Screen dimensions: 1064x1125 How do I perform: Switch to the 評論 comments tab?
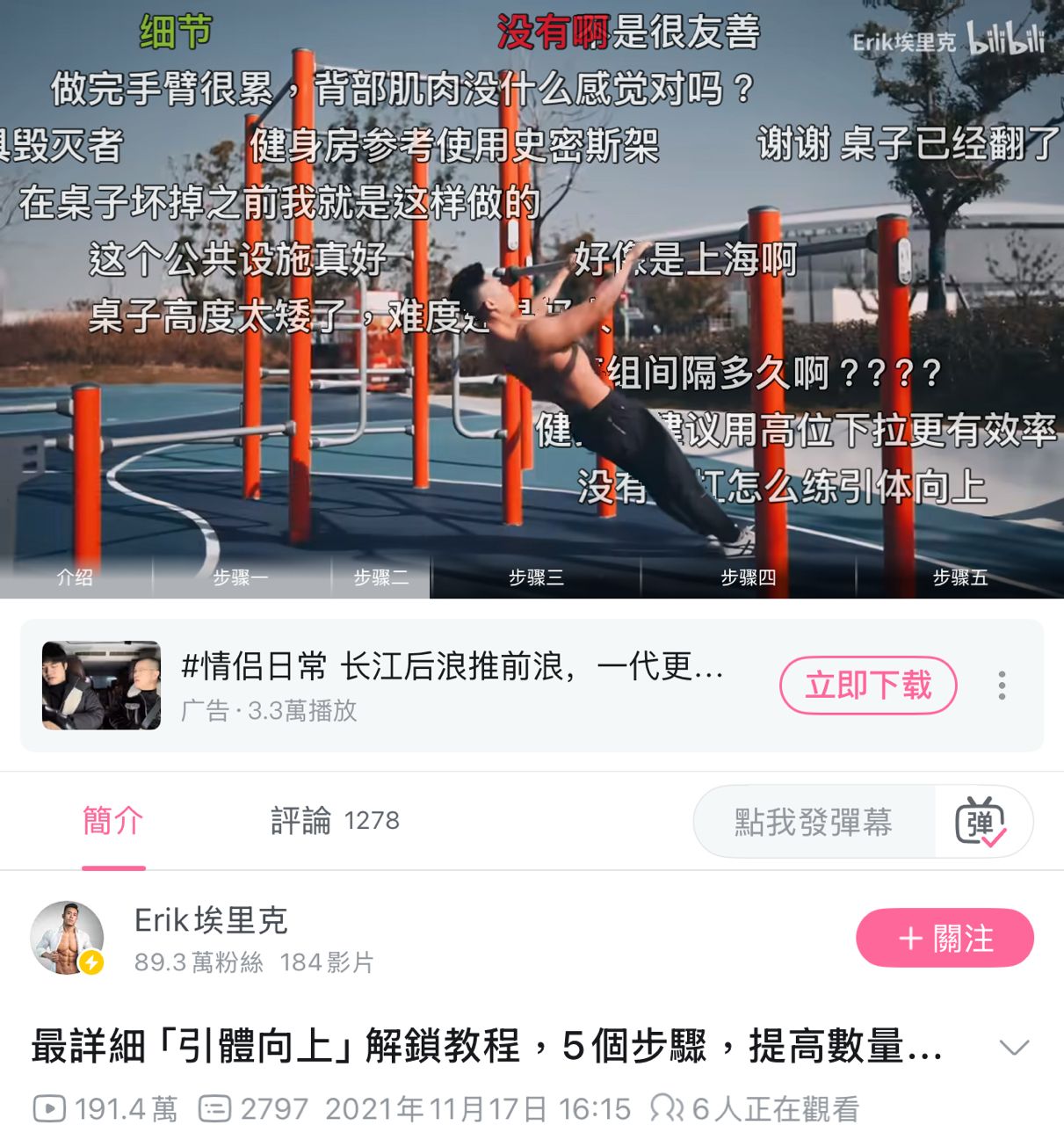[x=335, y=821]
